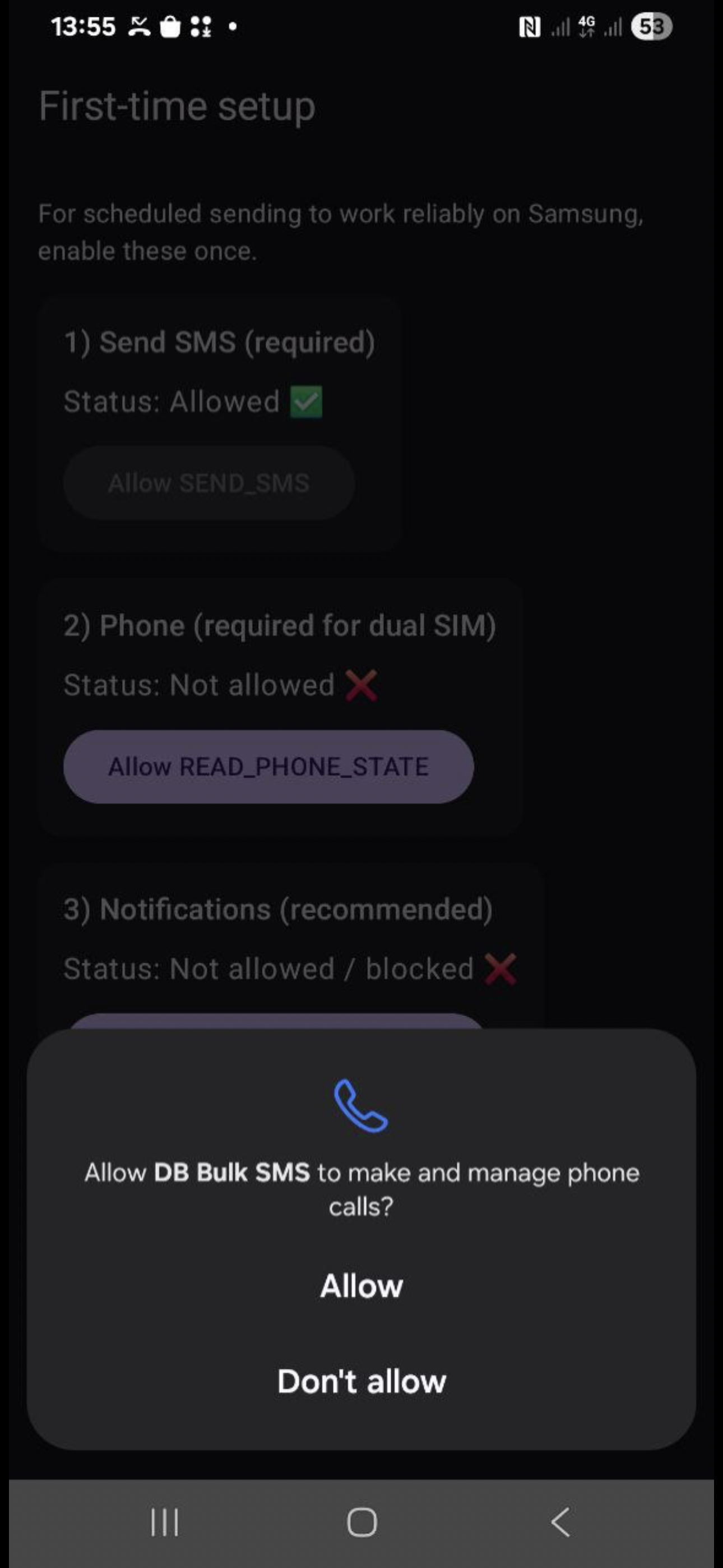Tap Allow in the permission dialog
723x1568 pixels.
point(361,1285)
